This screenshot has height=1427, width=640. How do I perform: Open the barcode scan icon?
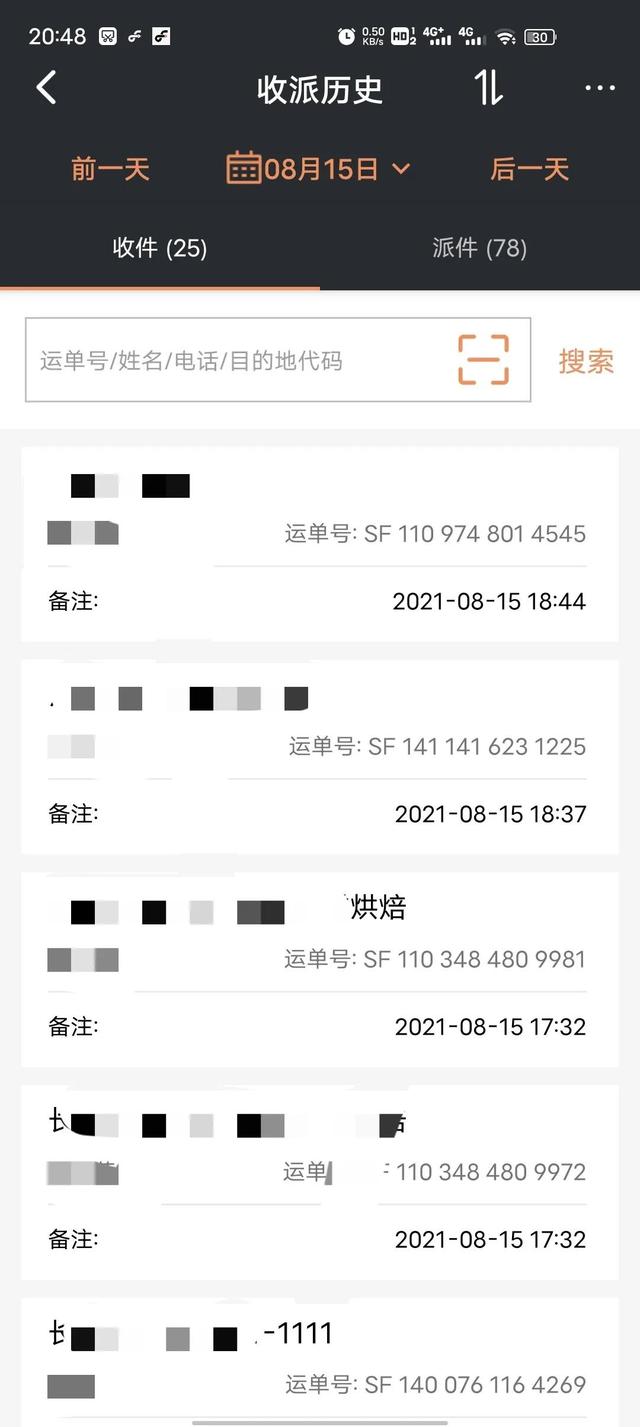click(x=484, y=360)
